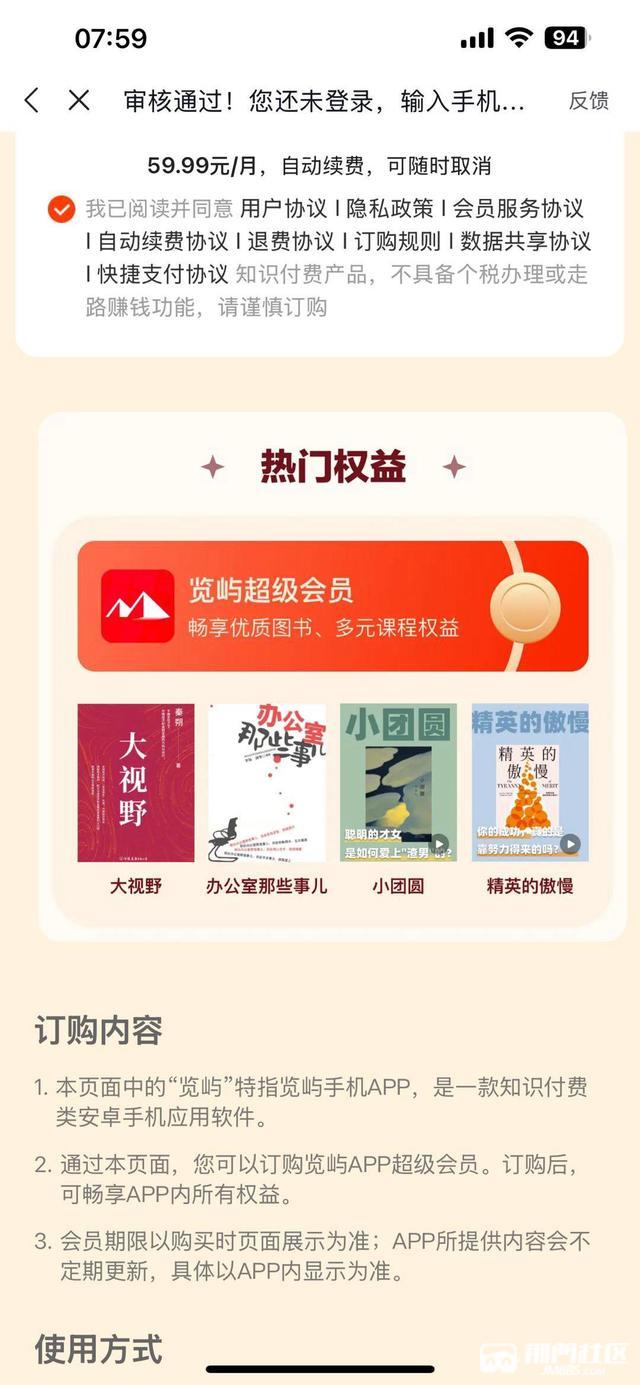The width and height of the screenshot is (640, 1385).
Task: View the 会员服务协议 link
Action: pyautogui.click(x=518, y=209)
